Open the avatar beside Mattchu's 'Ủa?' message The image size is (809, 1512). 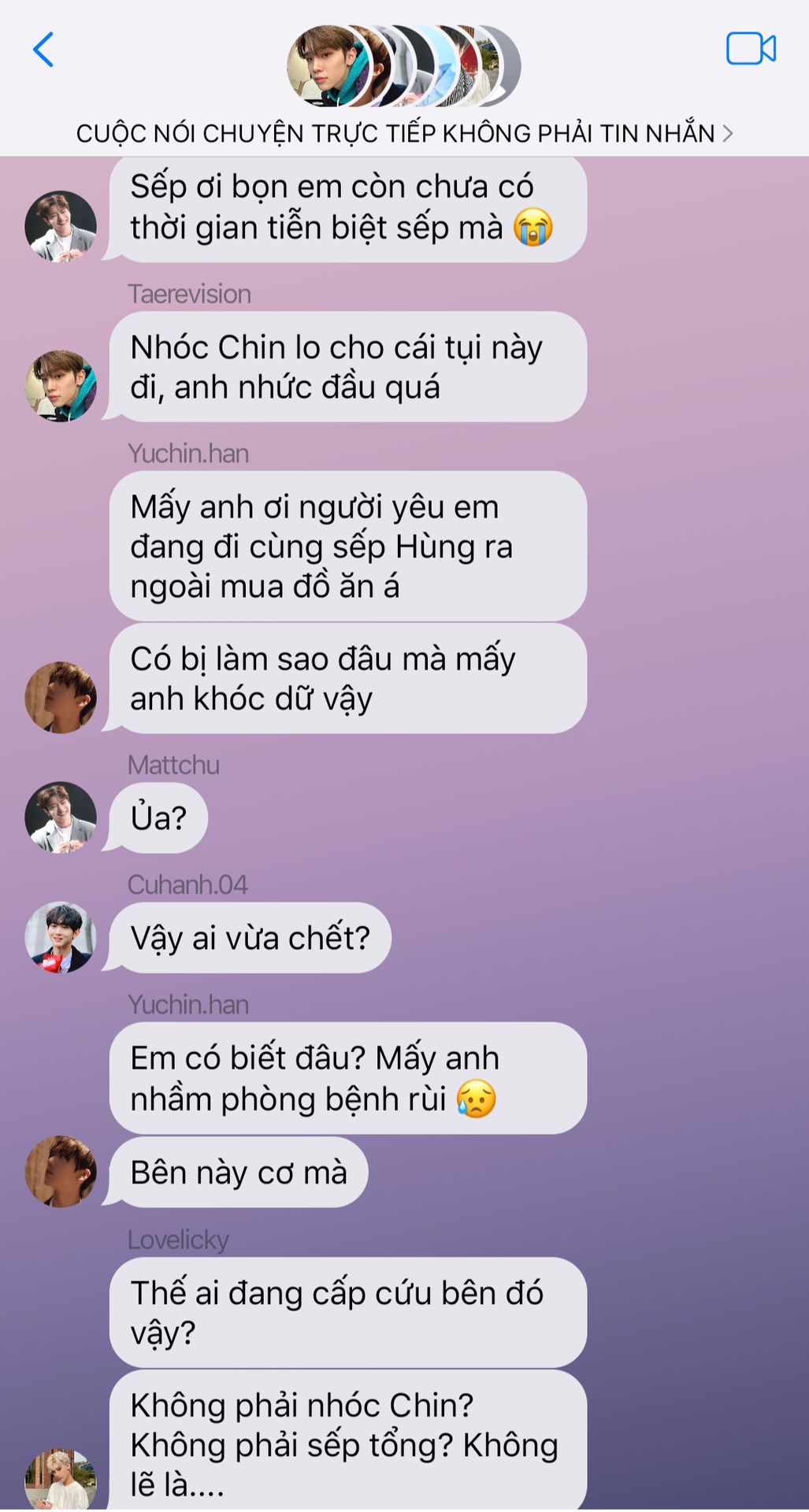pyautogui.click(x=61, y=817)
